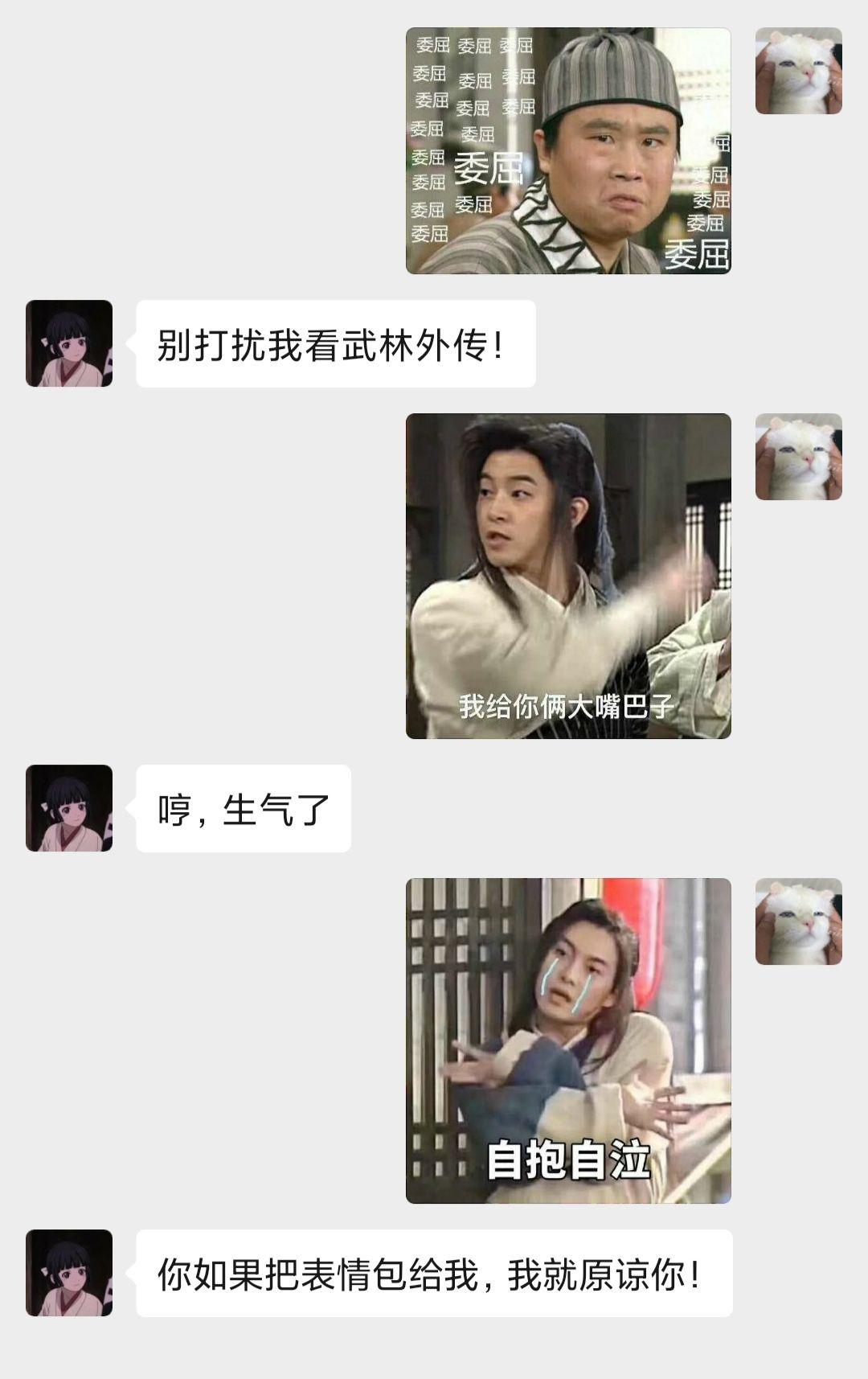View the 自抱自泣 sticker
This screenshot has height=1379, width=868.
568,1040
